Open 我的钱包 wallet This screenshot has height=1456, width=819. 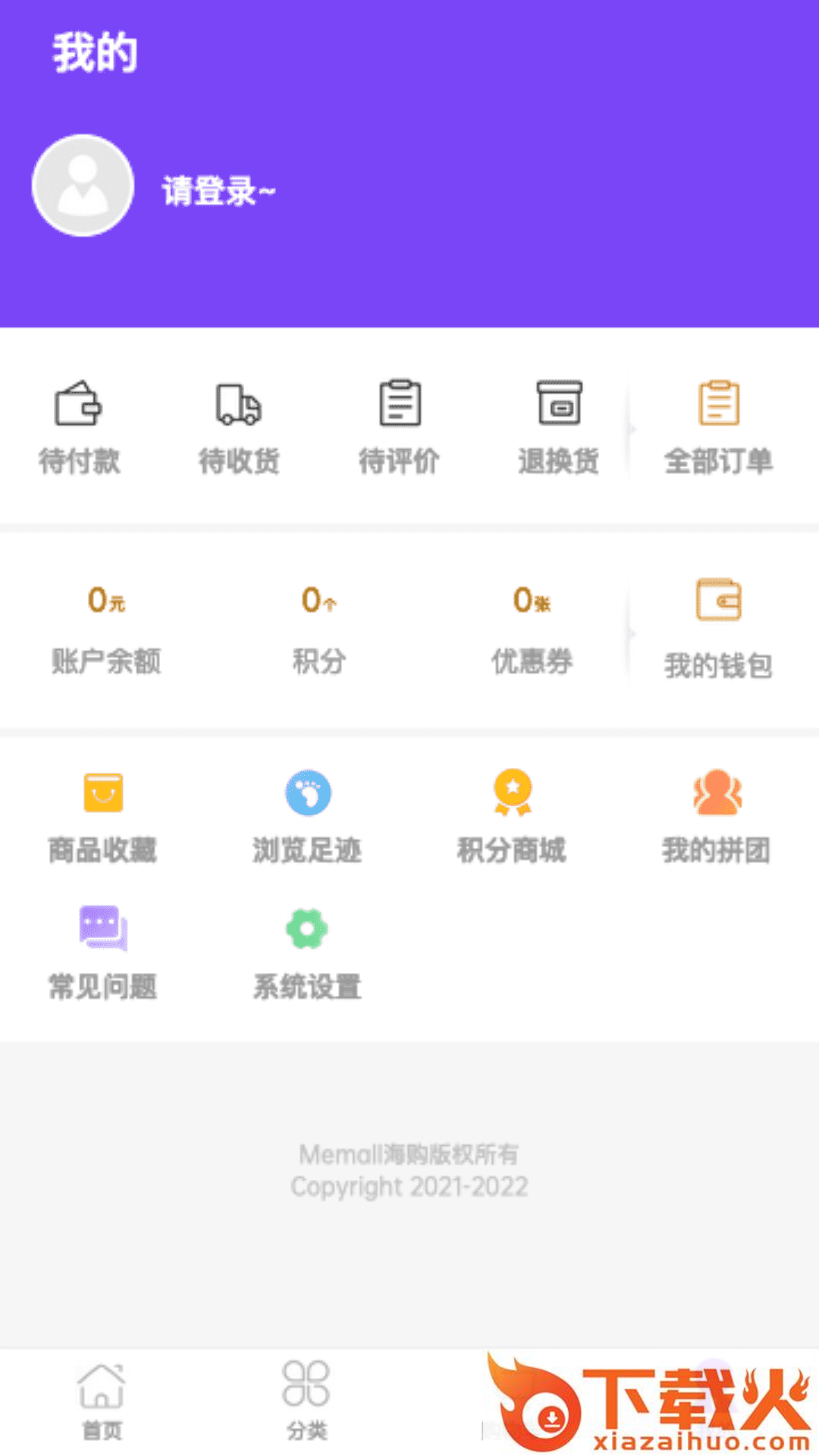pos(718,629)
